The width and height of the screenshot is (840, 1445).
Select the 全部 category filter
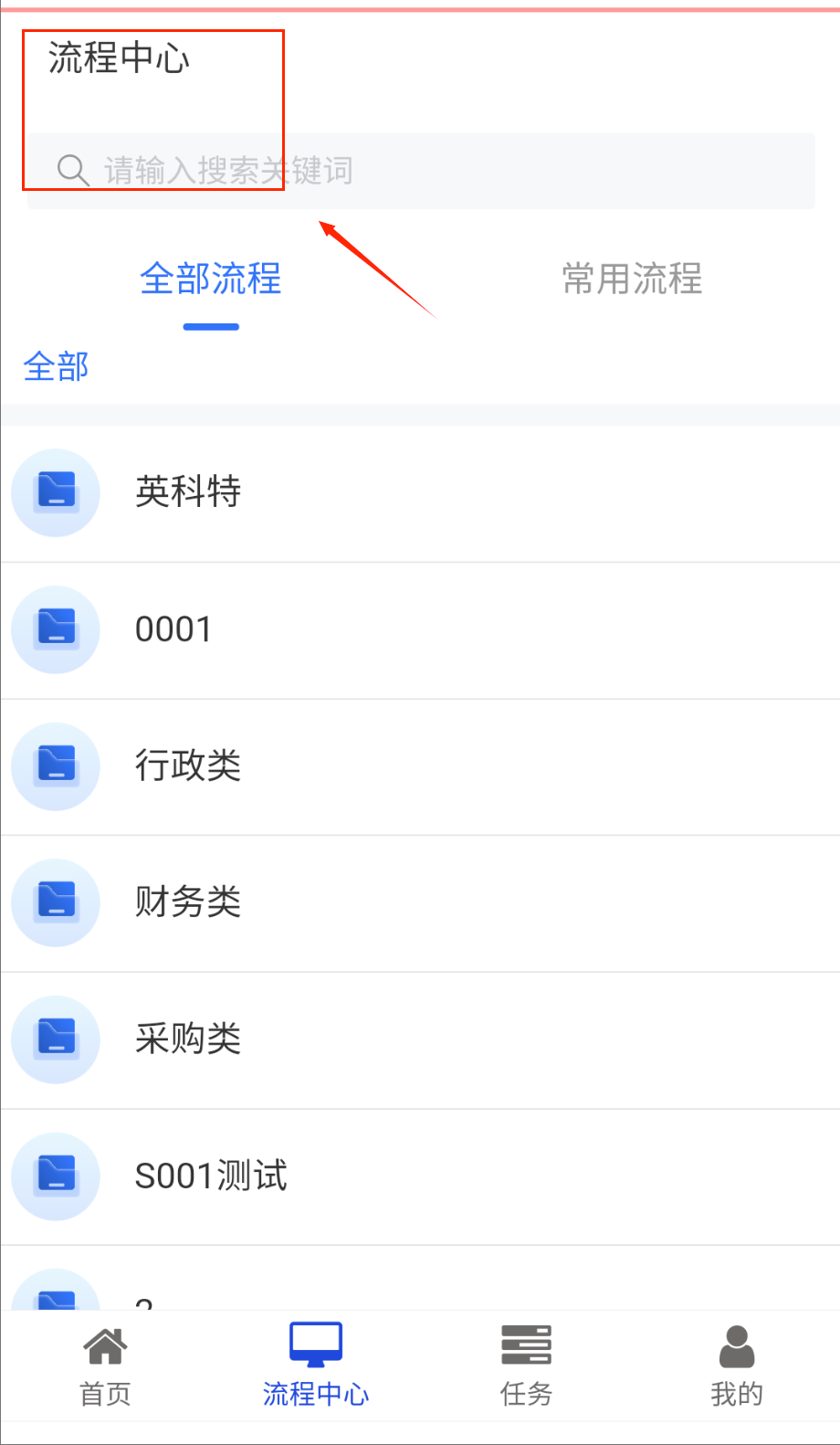point(57,366)
